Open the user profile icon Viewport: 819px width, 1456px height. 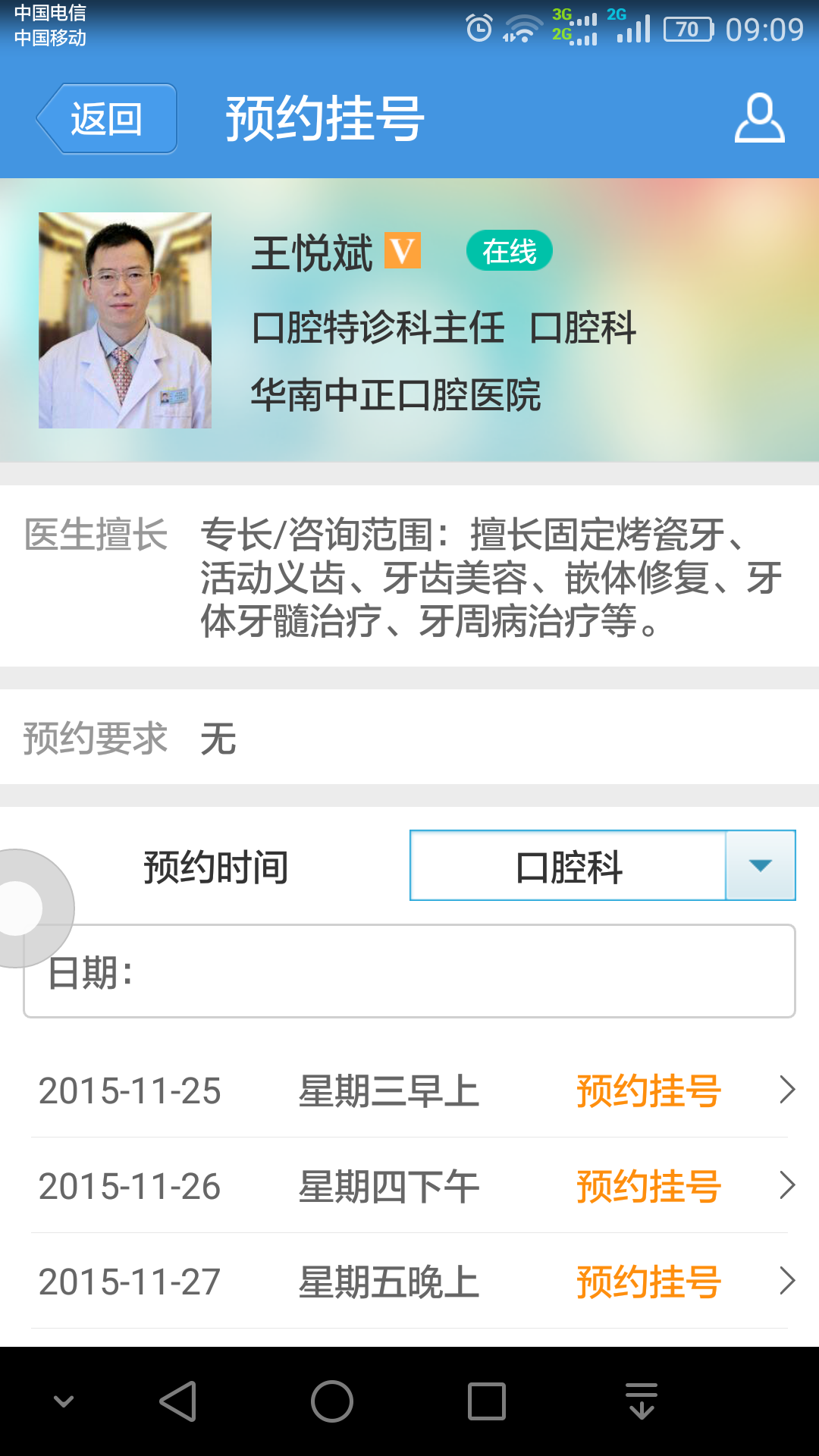pyautogui.click(x=759, y=118)
